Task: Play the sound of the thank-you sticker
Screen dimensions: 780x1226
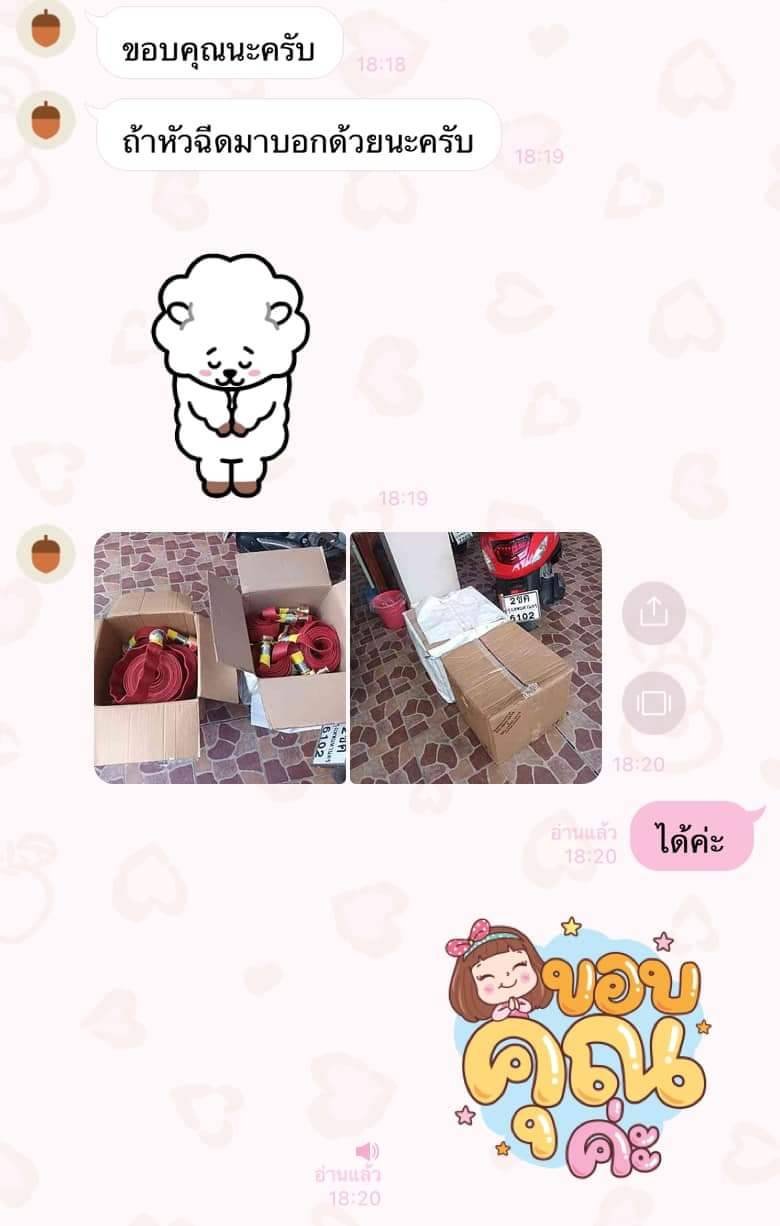Action: point(367,1151)
